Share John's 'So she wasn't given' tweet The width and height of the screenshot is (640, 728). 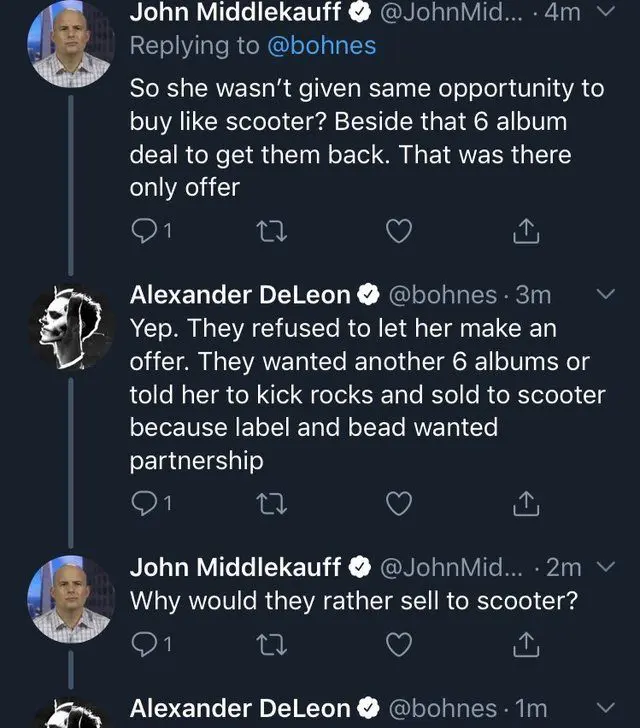[x=526, y=232]
